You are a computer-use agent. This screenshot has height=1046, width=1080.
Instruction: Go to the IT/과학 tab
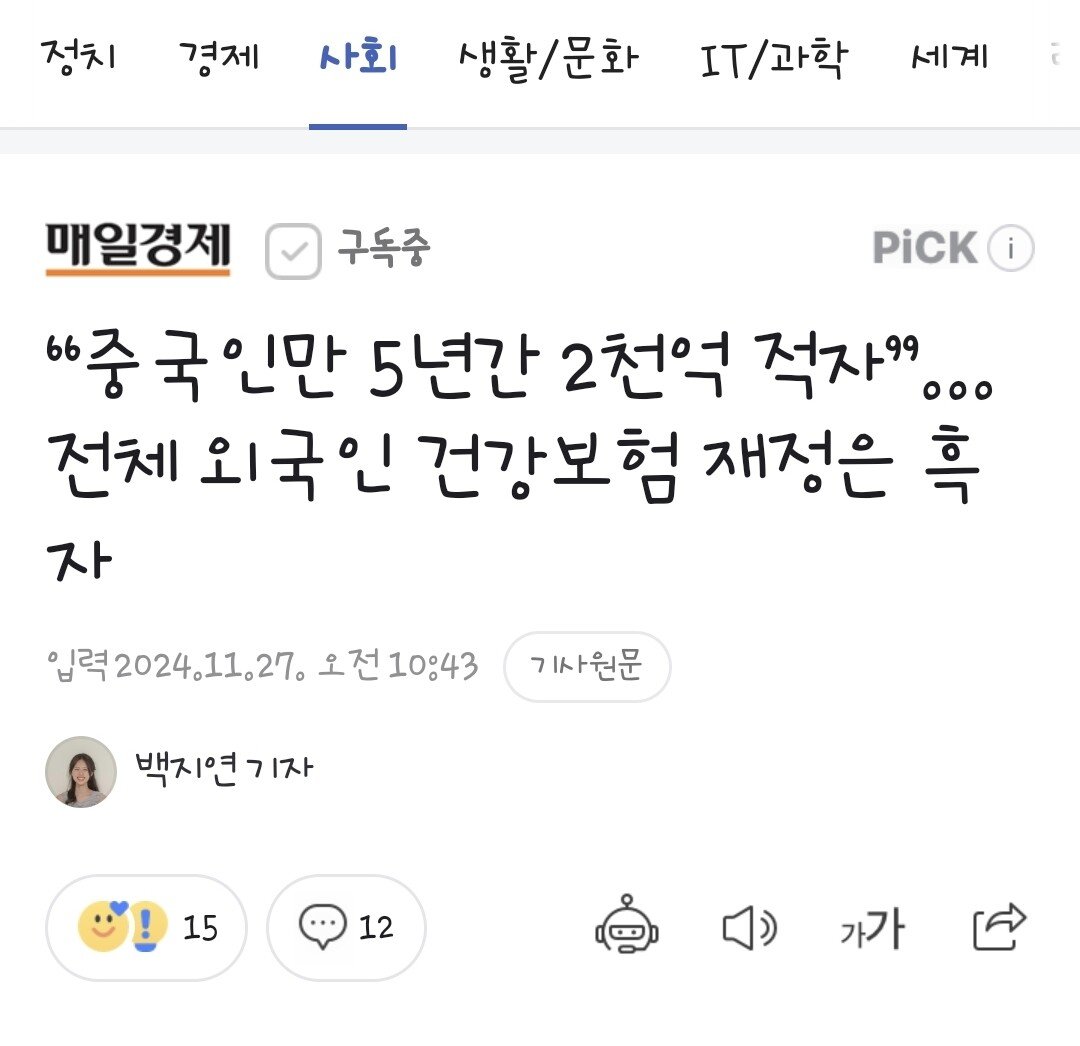(773, 60)
